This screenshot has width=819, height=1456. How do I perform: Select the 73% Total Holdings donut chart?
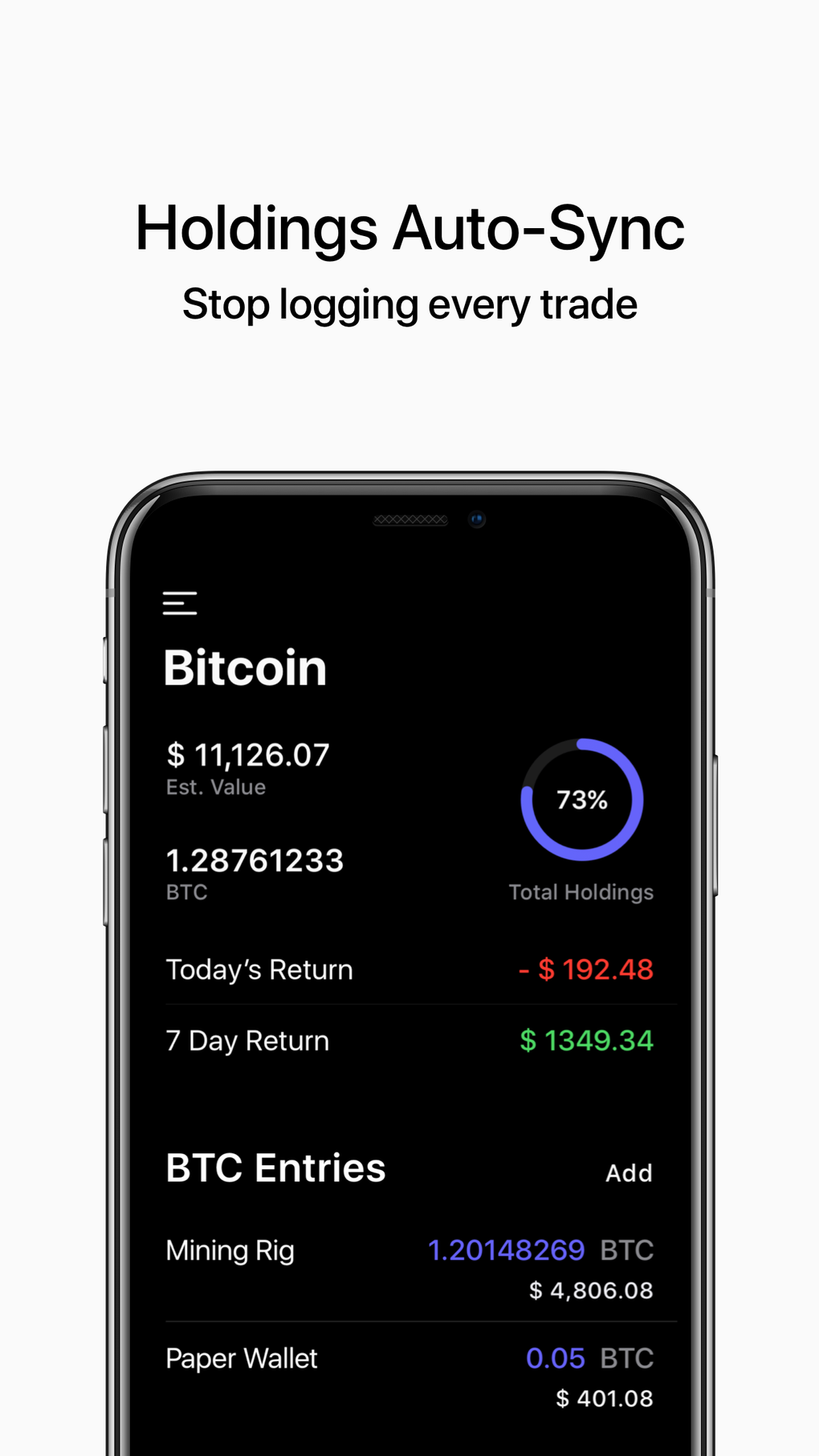(x=581, y=801)
